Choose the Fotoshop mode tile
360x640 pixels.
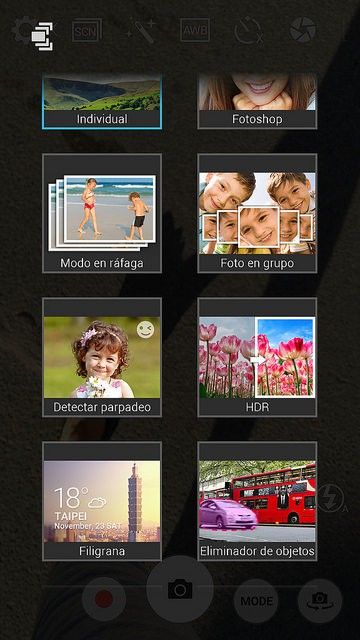(257, 101)
